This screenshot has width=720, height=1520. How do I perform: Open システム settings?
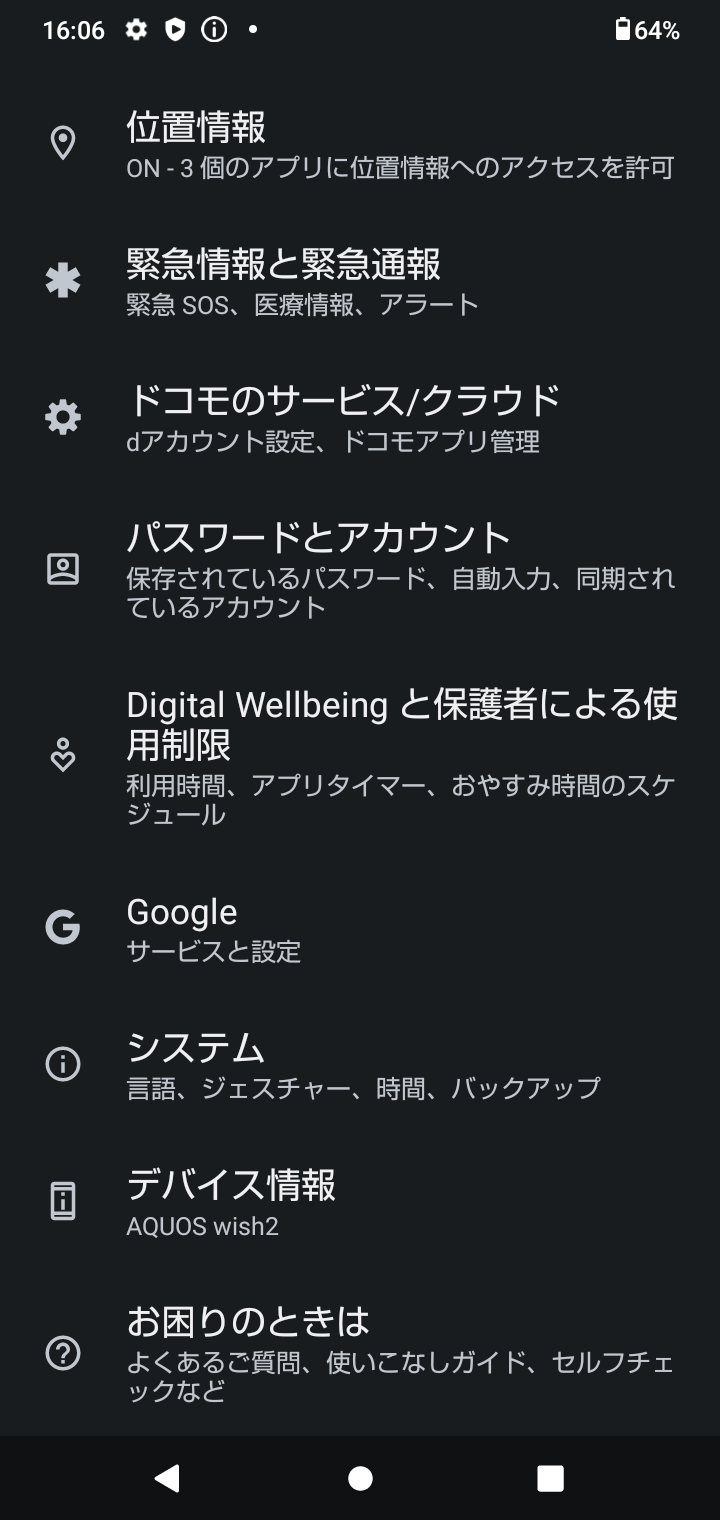[x=360, y=1065]
